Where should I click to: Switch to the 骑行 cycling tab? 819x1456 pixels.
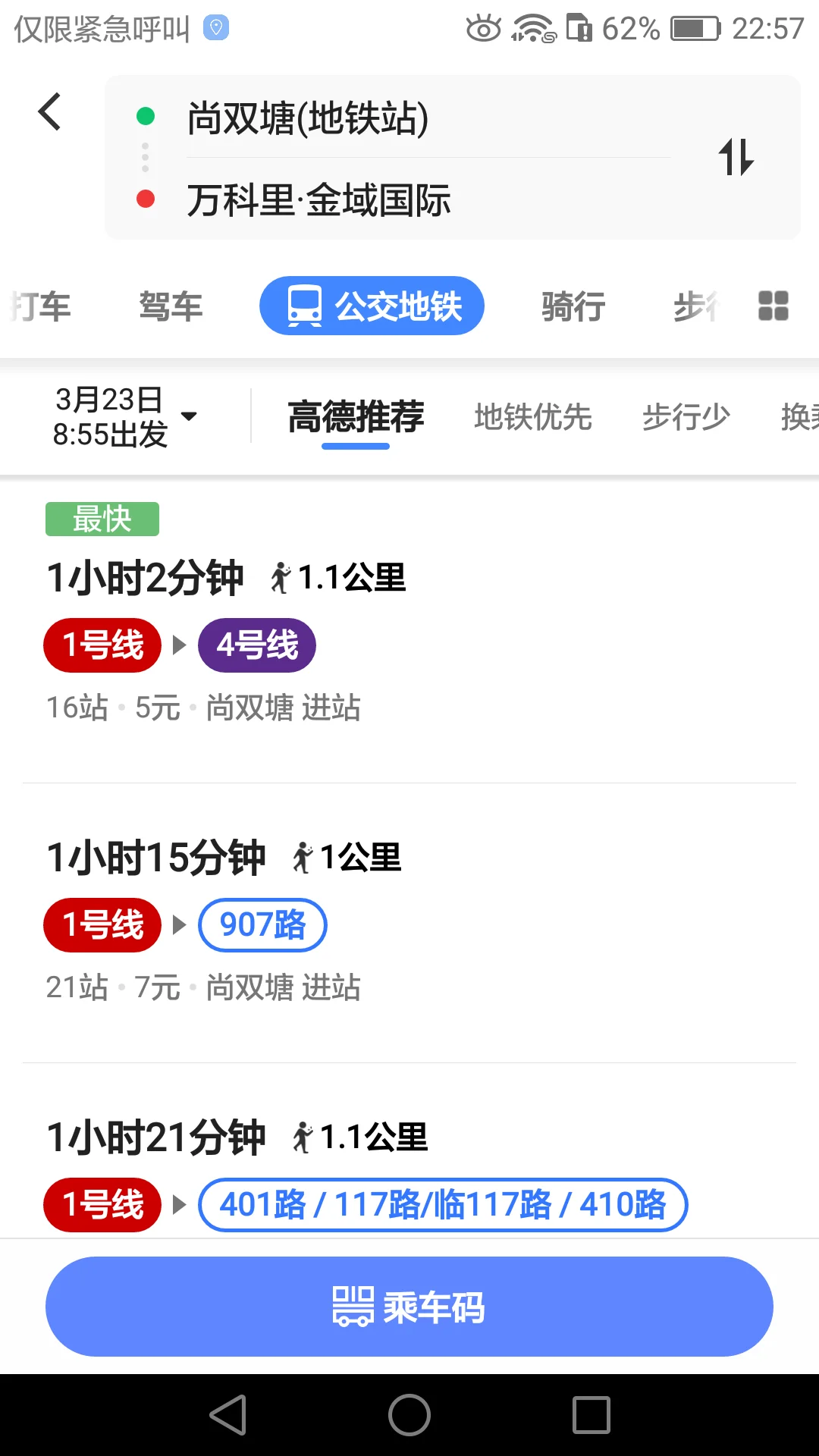click(x=573, y=306)
